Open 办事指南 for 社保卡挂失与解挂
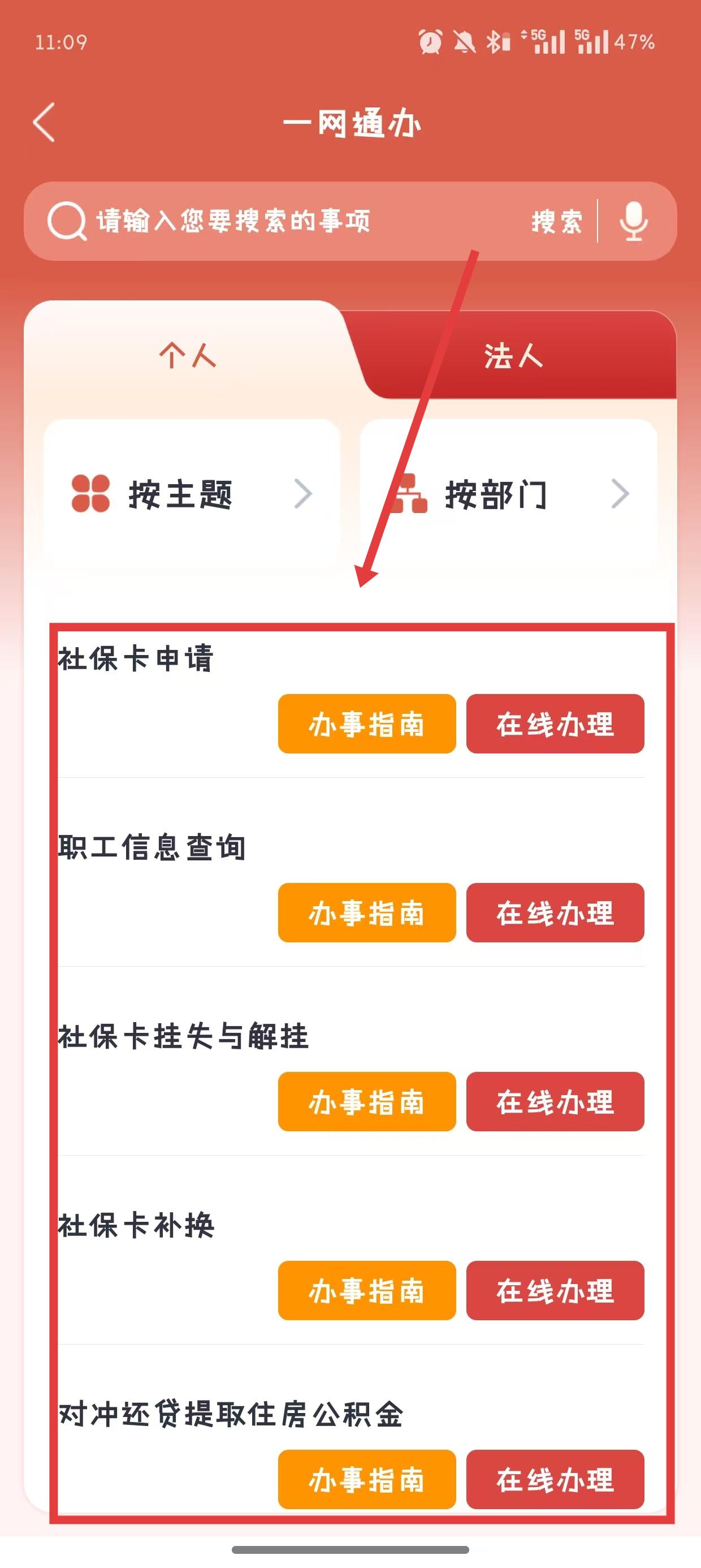The height and width of the screenshot is (1568, 701). coord(367,1102)
